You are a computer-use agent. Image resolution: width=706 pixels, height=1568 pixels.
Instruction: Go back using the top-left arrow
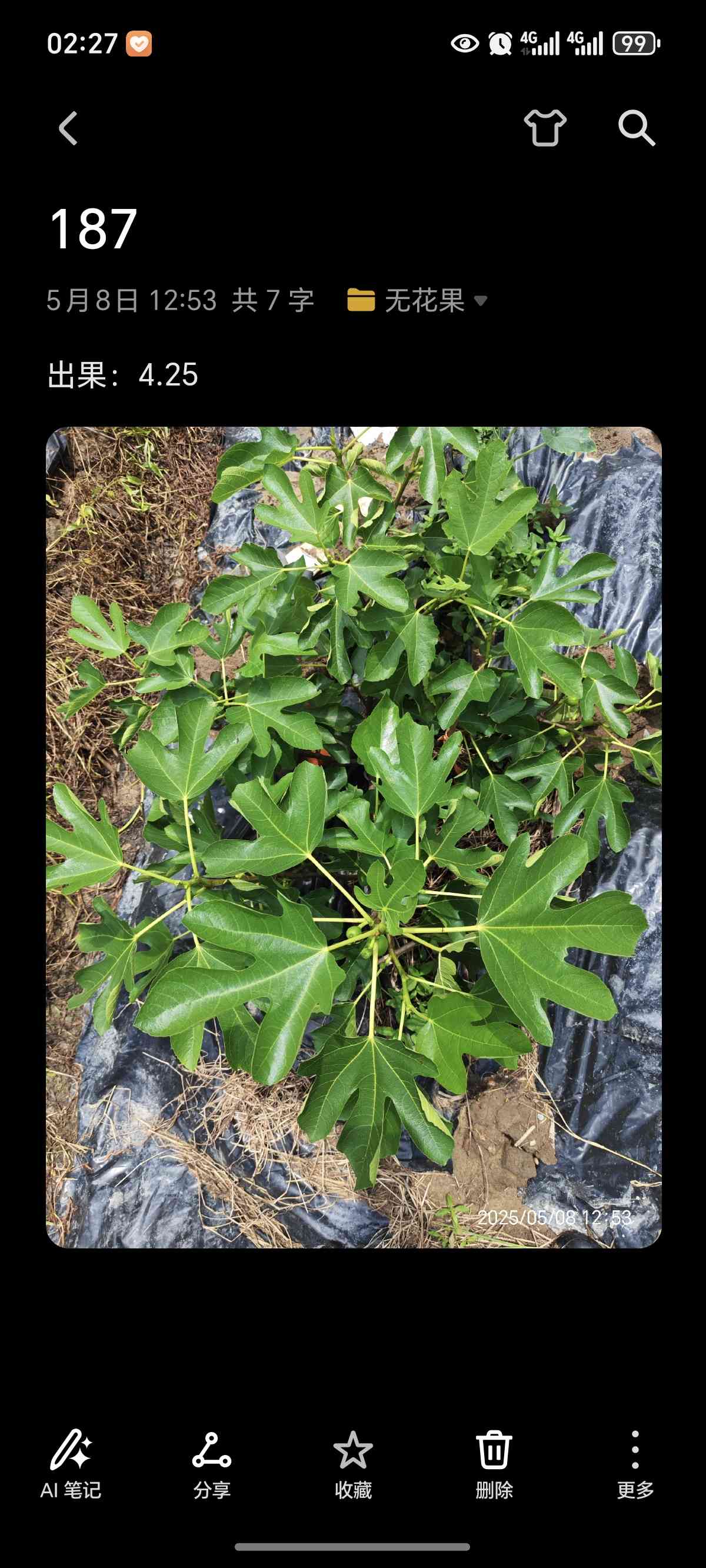point(68,128)
